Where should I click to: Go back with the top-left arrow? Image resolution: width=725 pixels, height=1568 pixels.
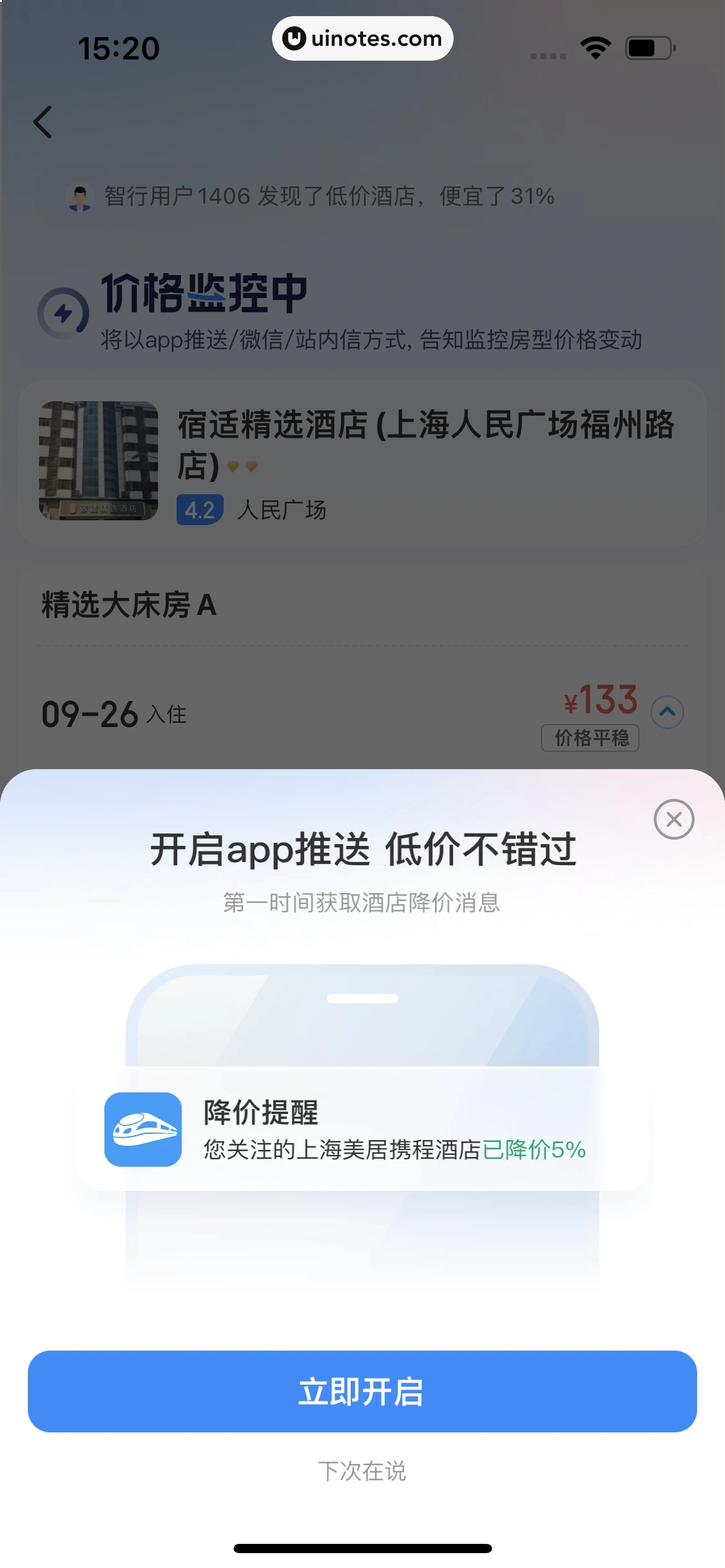point(43,122)
